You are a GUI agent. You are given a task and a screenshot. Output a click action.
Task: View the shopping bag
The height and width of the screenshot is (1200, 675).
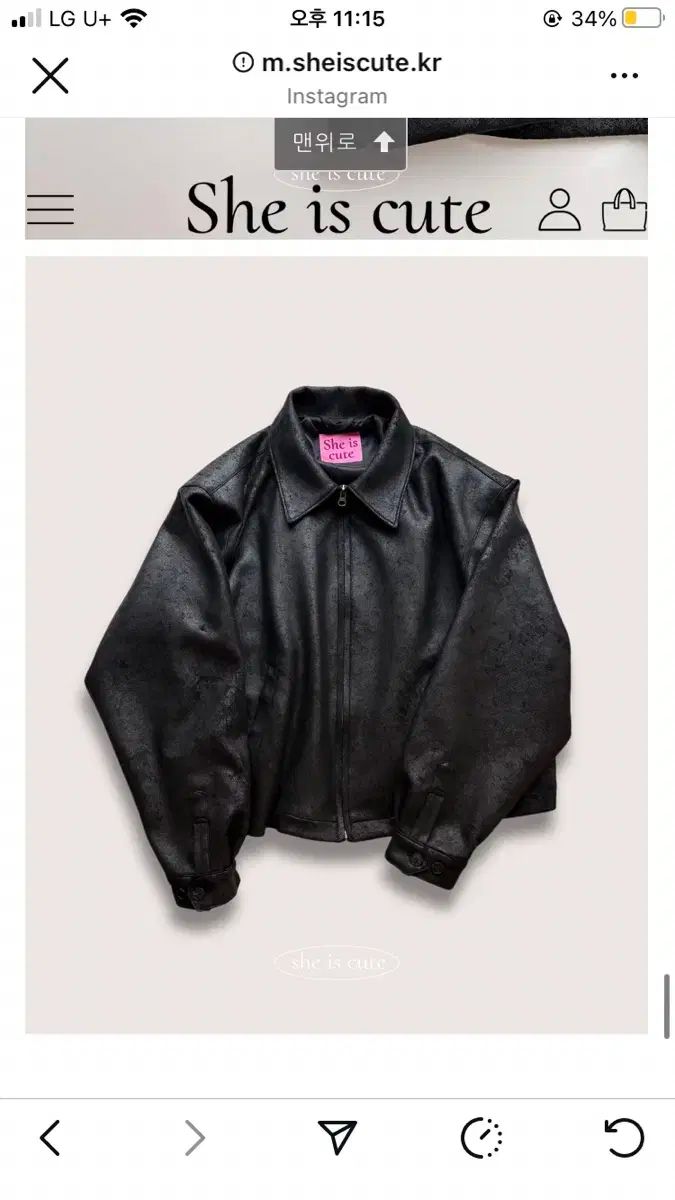click(624, 210)
